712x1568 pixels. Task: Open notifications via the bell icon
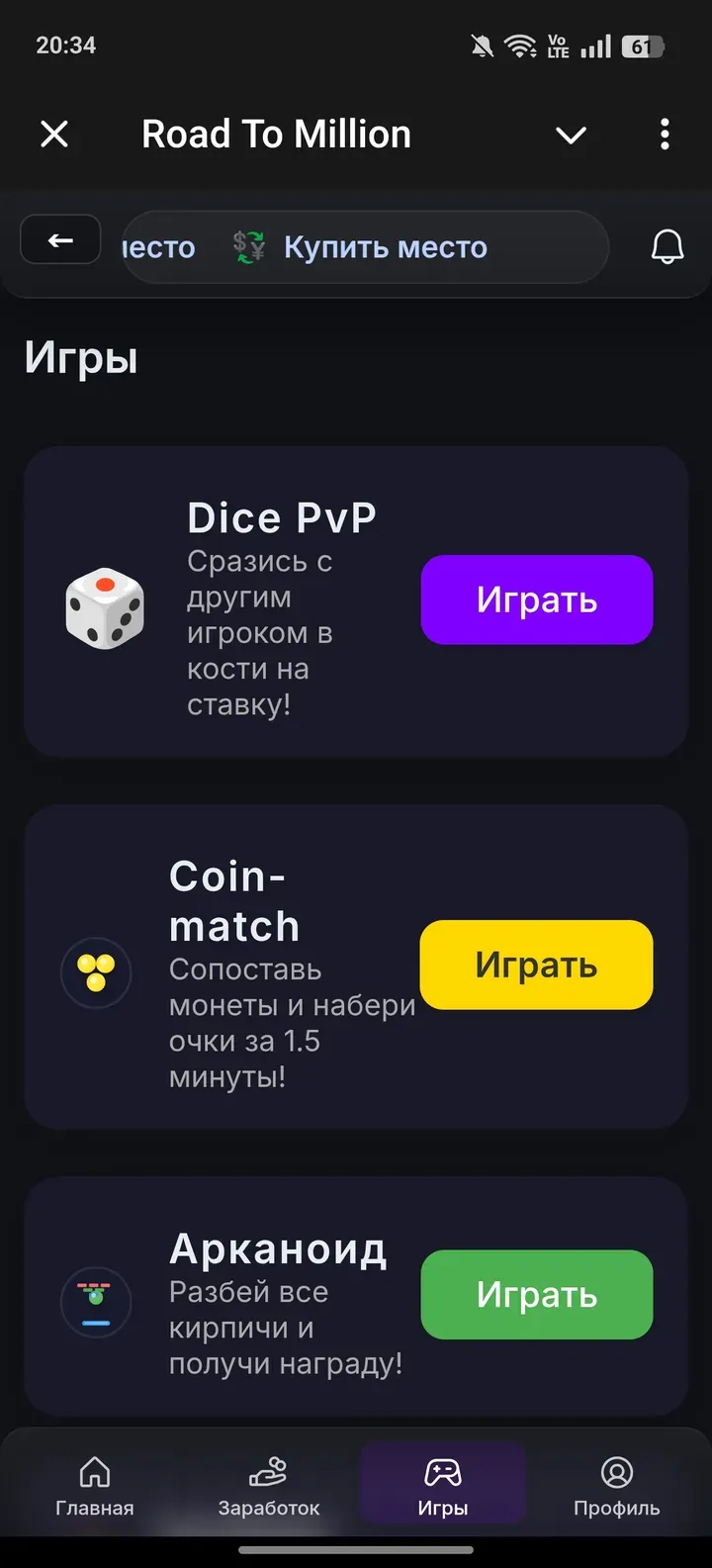tap(667, 248)
